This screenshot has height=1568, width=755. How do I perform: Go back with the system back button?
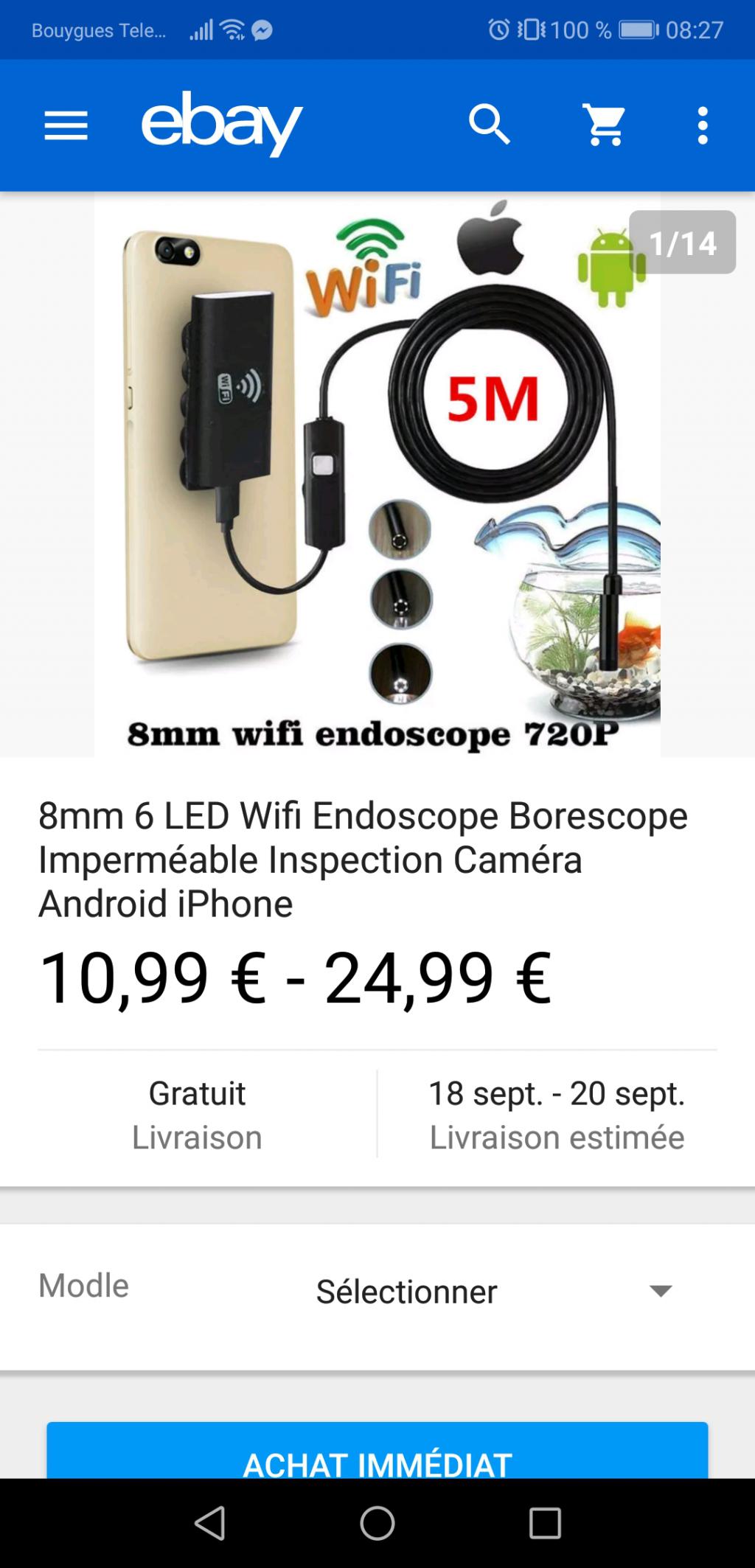(210, 1522)
